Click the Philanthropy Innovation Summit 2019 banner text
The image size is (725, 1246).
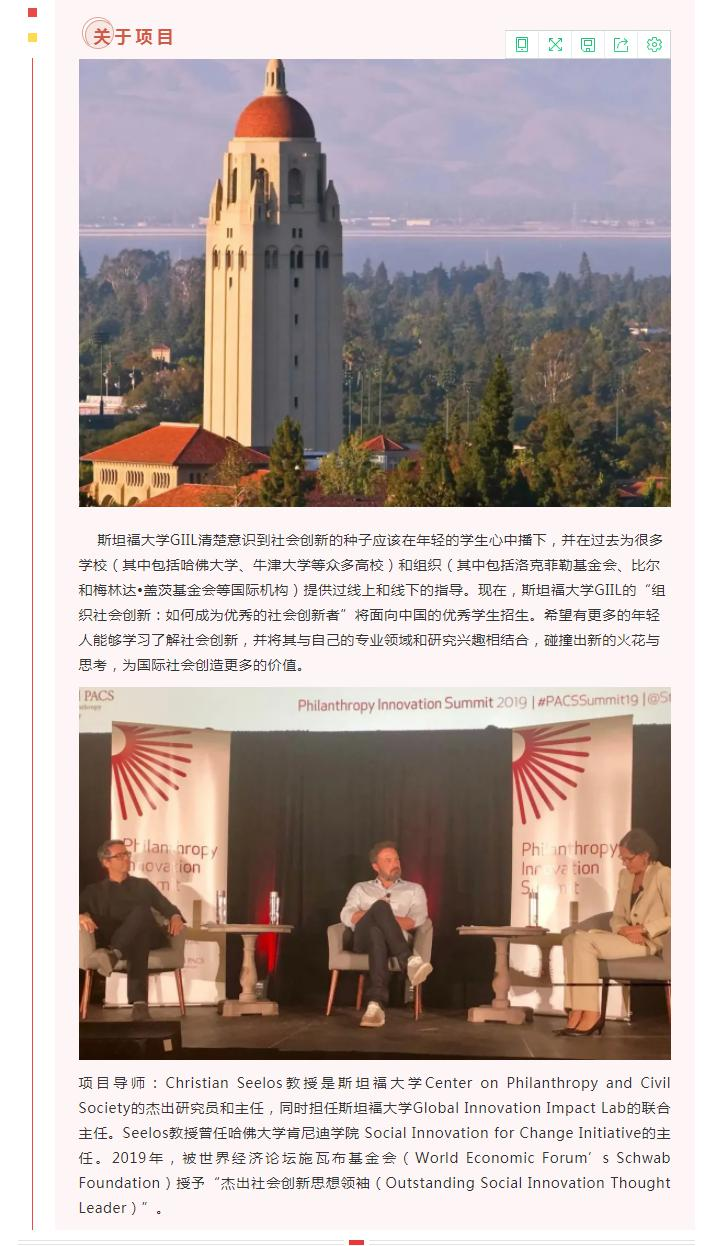(398, 707)
